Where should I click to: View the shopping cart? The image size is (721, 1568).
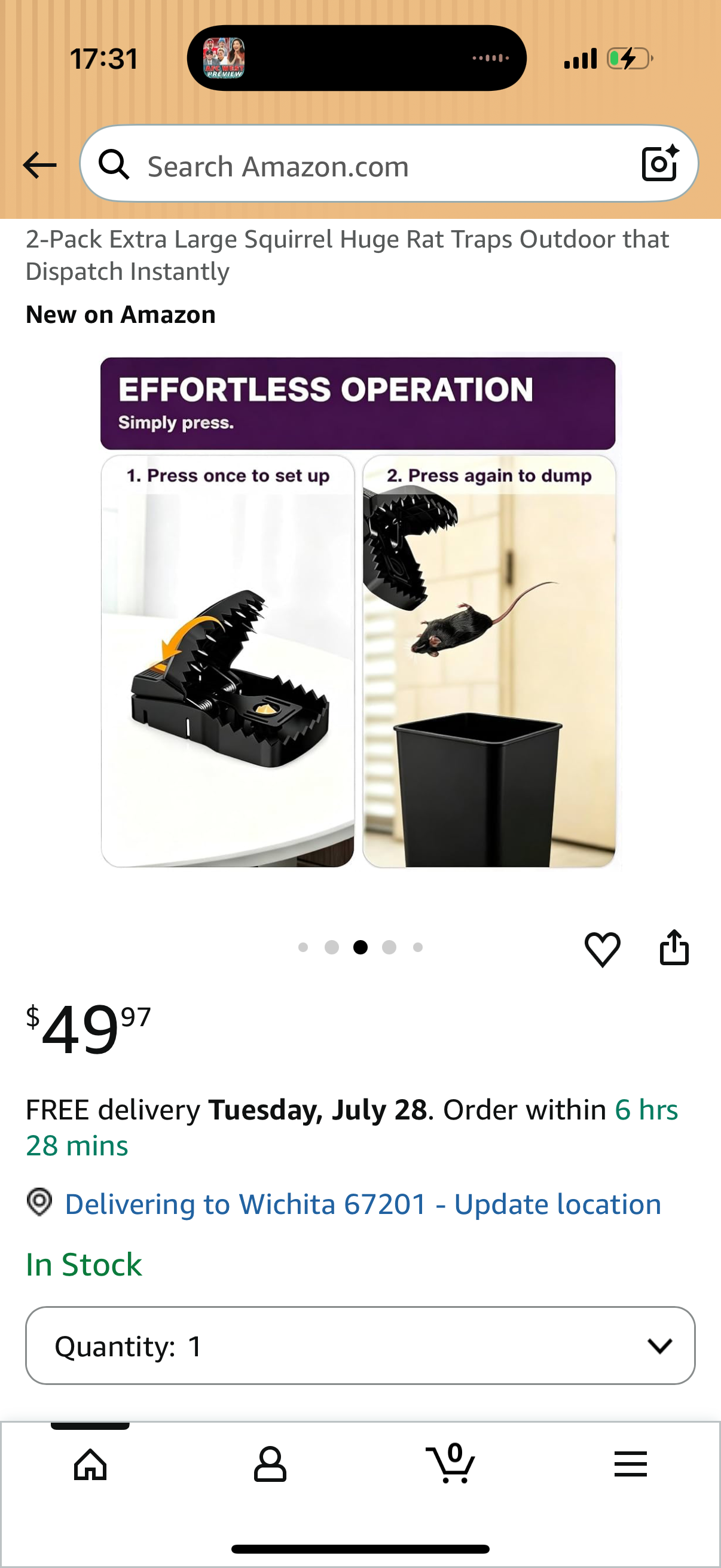coord(450,1463)
